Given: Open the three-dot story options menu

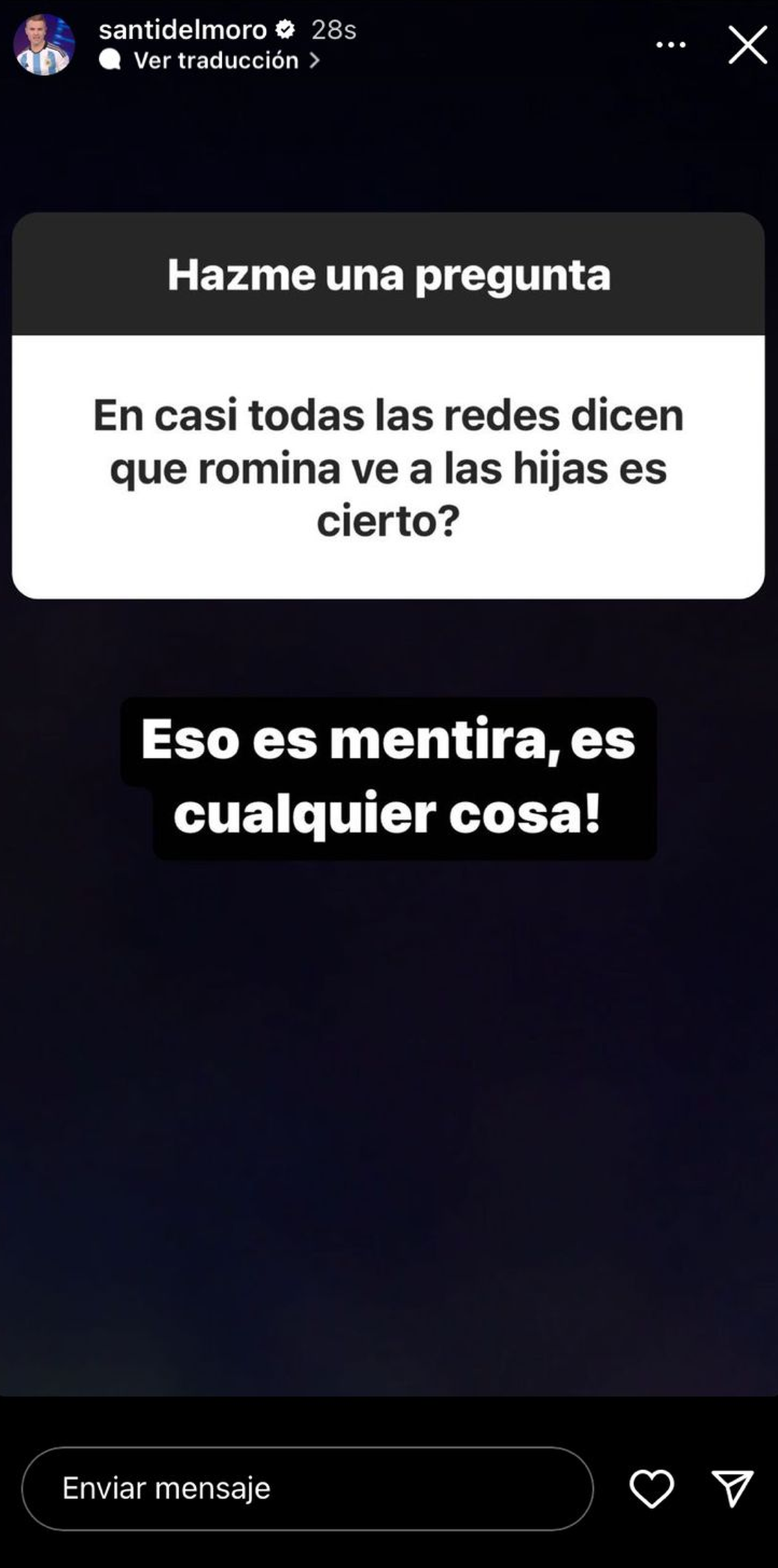Looking at the screenshot, I should 671,45.
